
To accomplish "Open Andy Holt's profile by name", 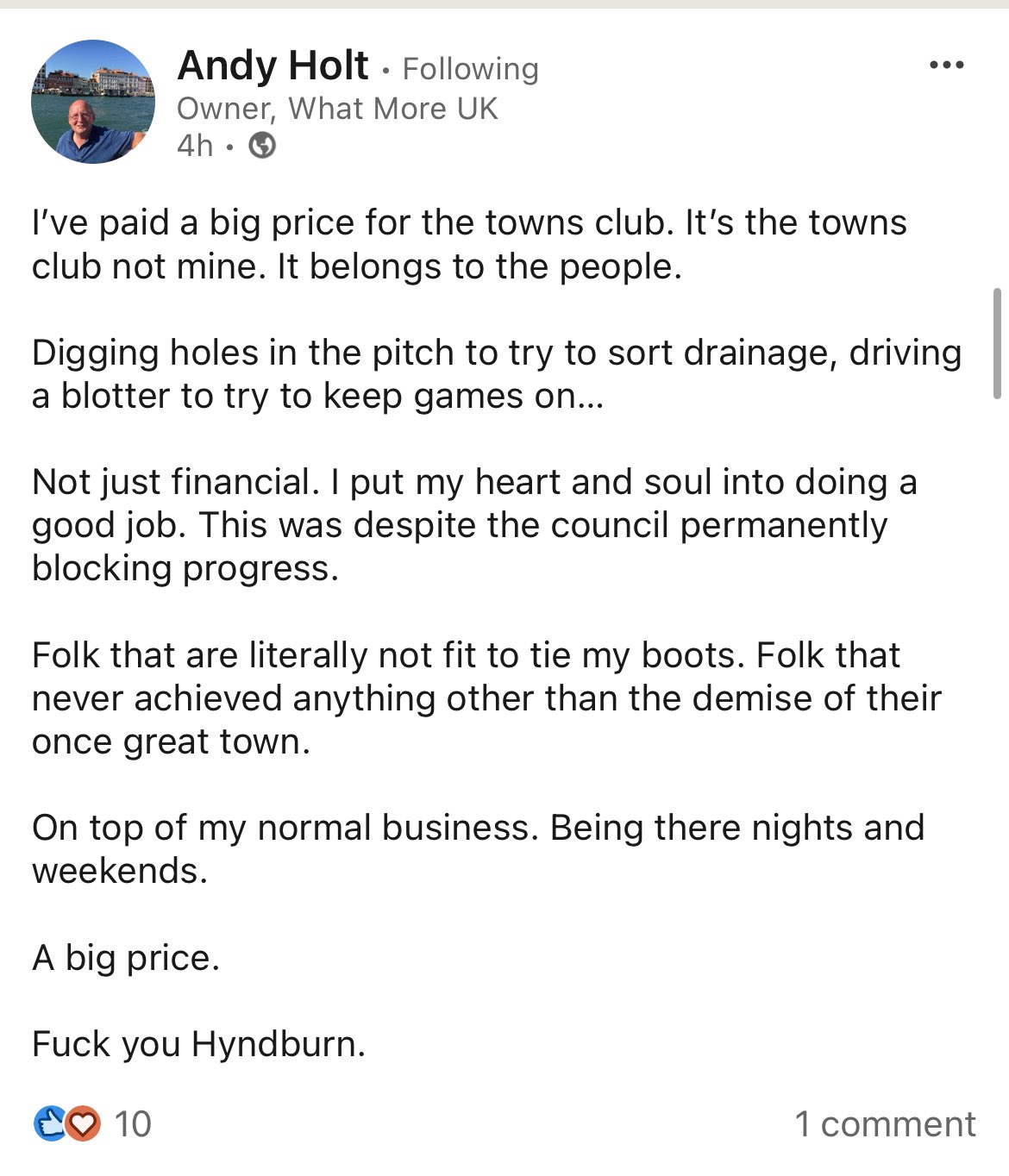I will [273, 66].
